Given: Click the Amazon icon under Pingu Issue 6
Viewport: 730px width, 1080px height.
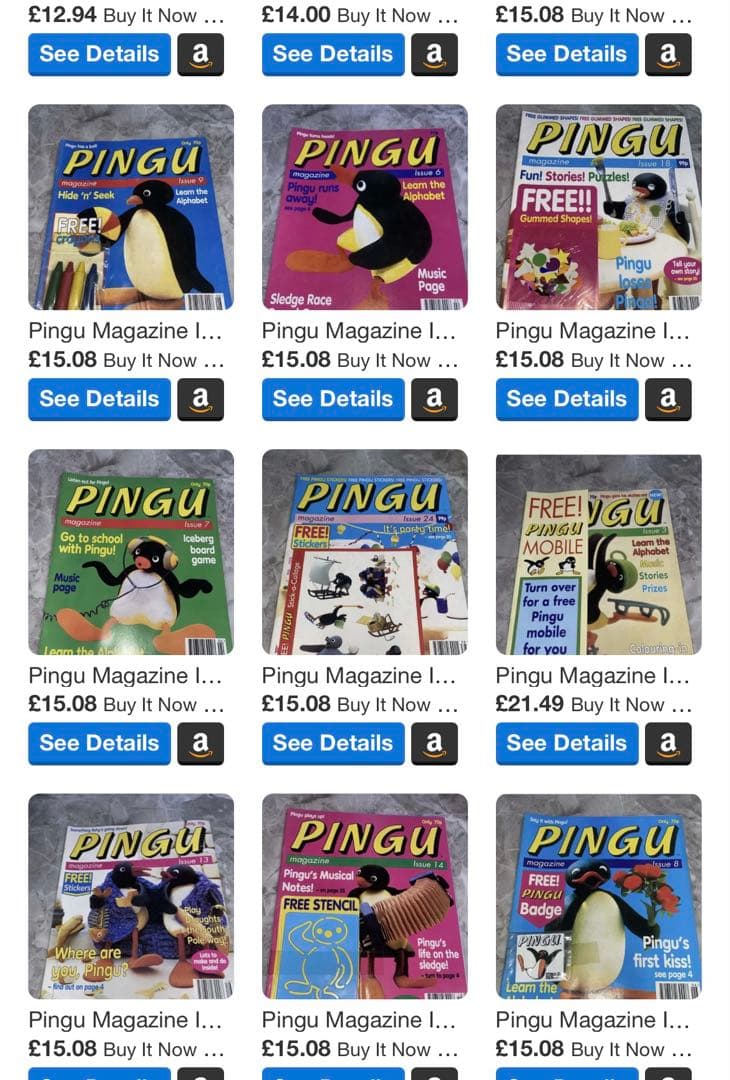Looking at the screenshot, I should [436, 399].
